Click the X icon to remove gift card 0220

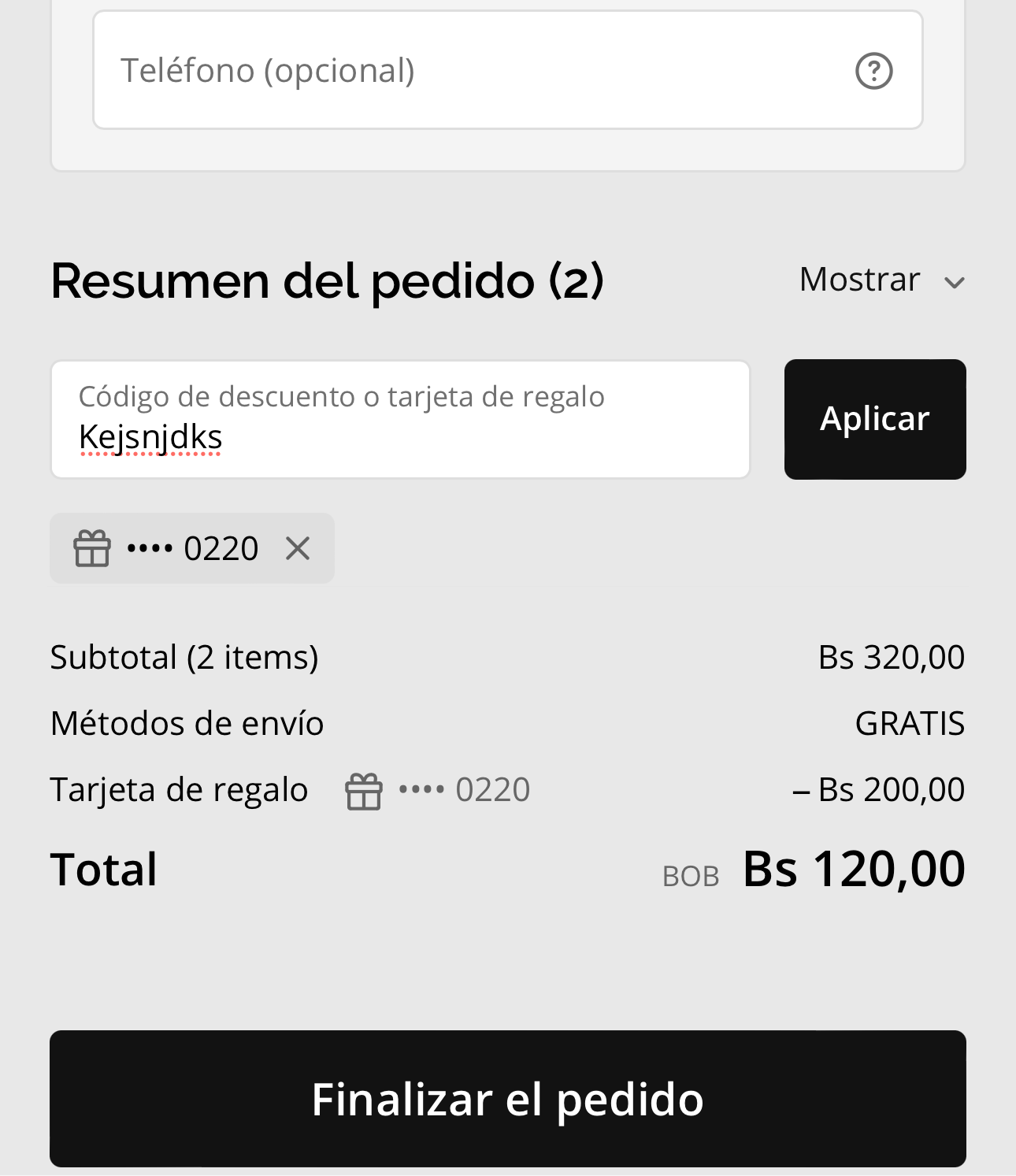pos(298,547)
